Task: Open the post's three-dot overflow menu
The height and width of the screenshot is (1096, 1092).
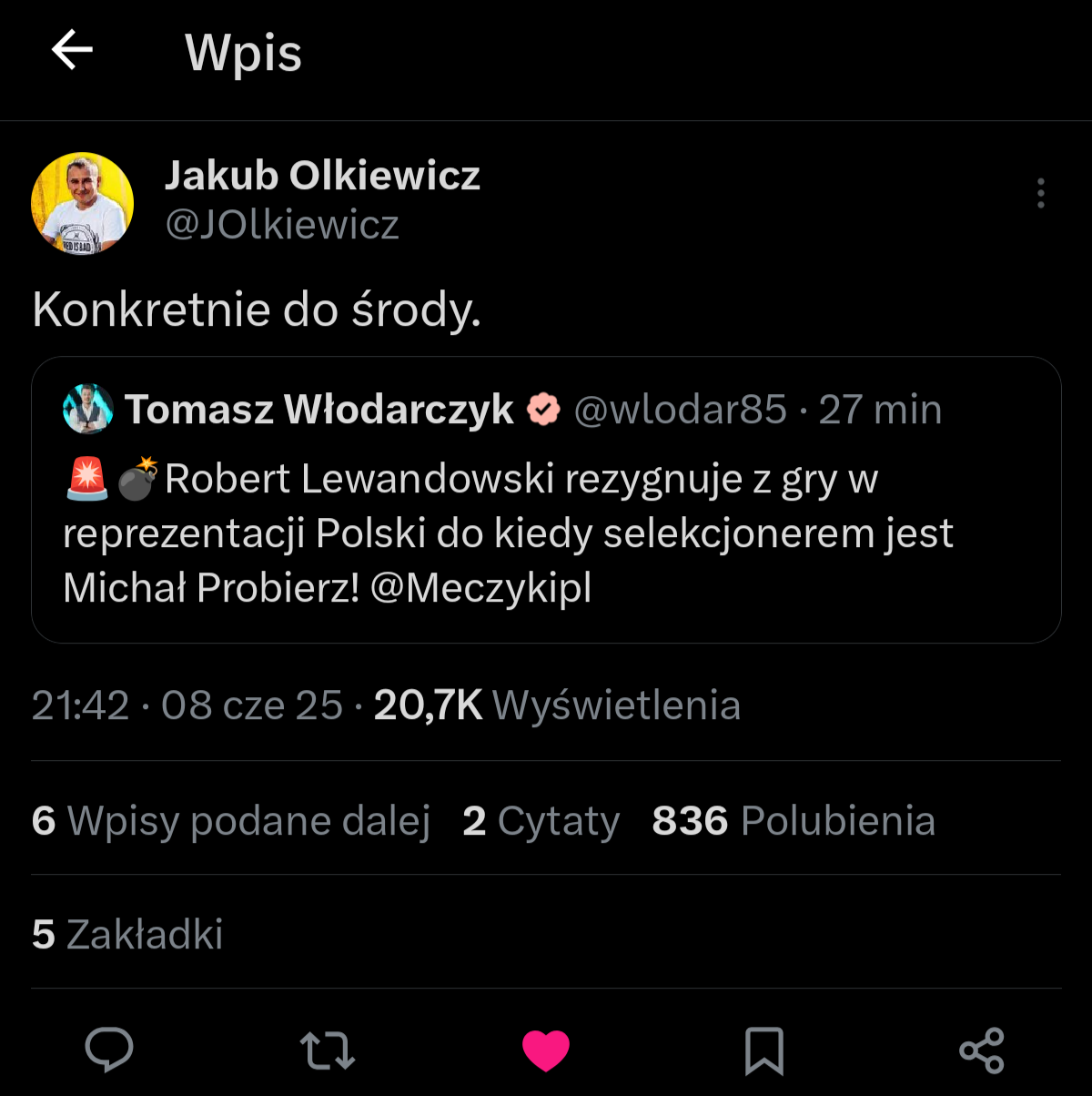Action: (x=1041, y=194)
